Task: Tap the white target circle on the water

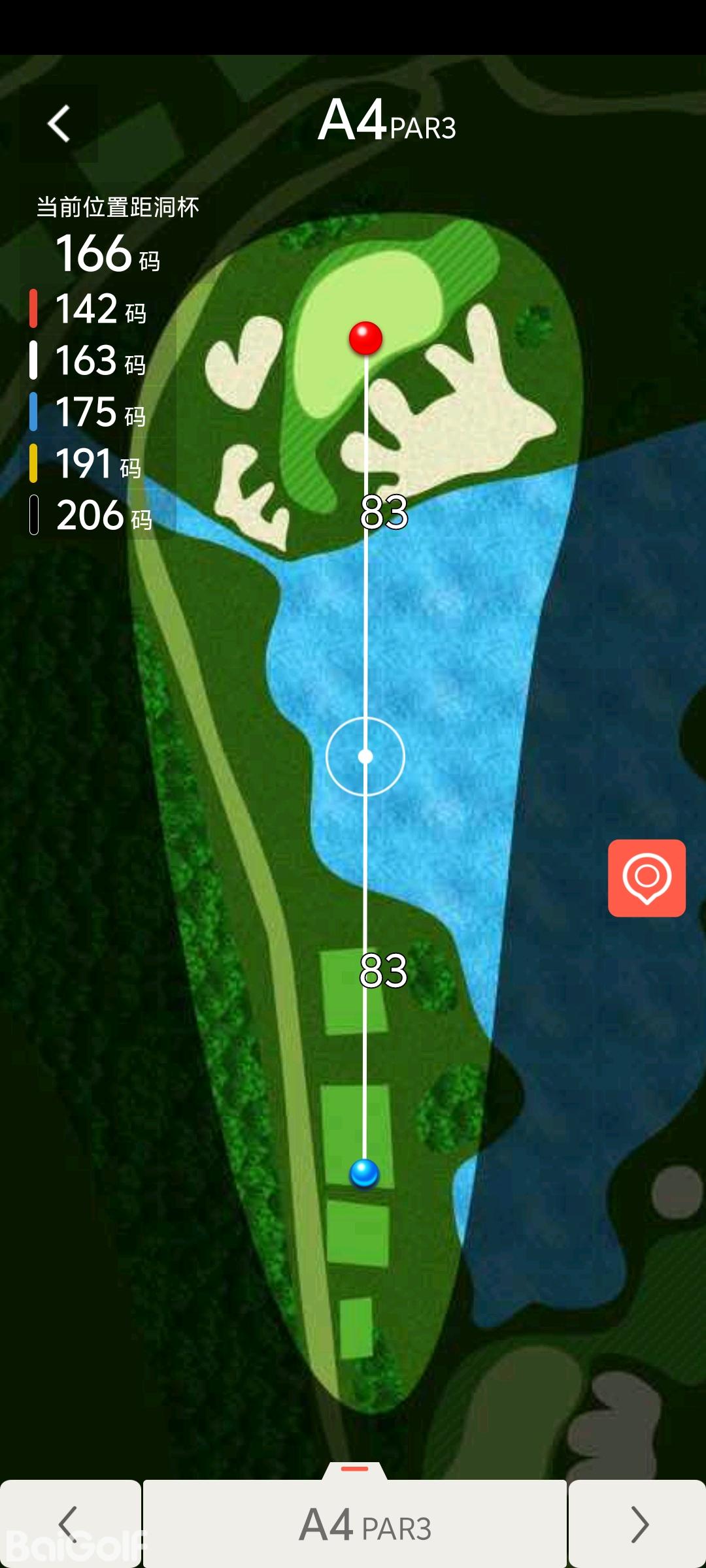Action: [x=365, y=757]
